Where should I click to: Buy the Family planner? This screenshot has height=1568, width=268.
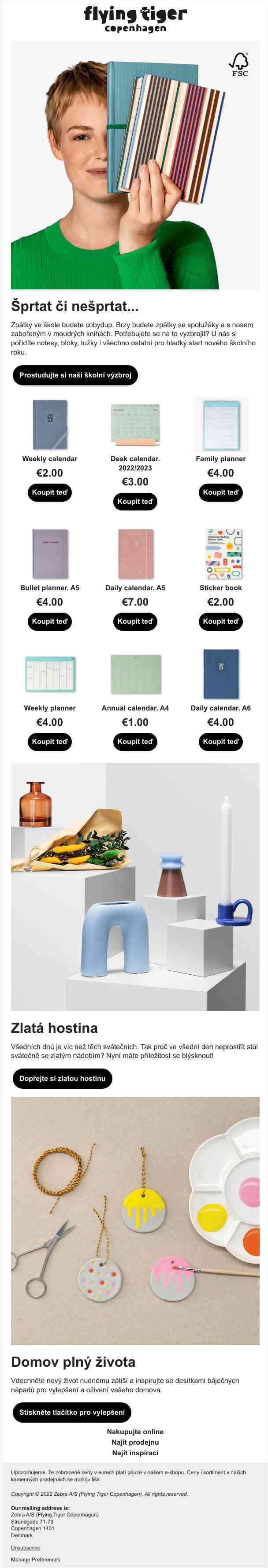220,492
